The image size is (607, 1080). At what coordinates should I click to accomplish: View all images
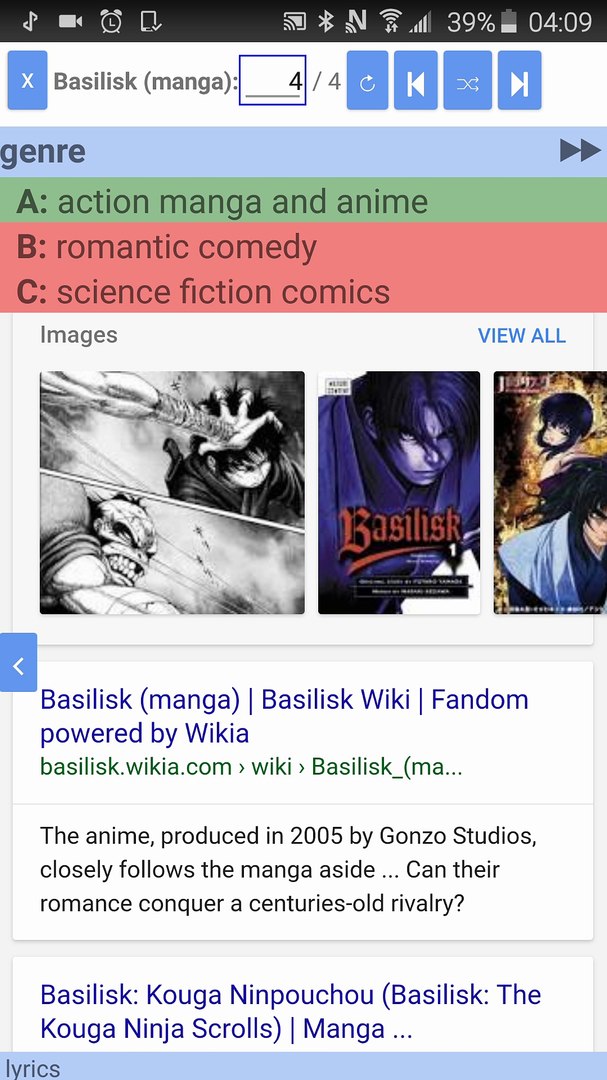521,336
